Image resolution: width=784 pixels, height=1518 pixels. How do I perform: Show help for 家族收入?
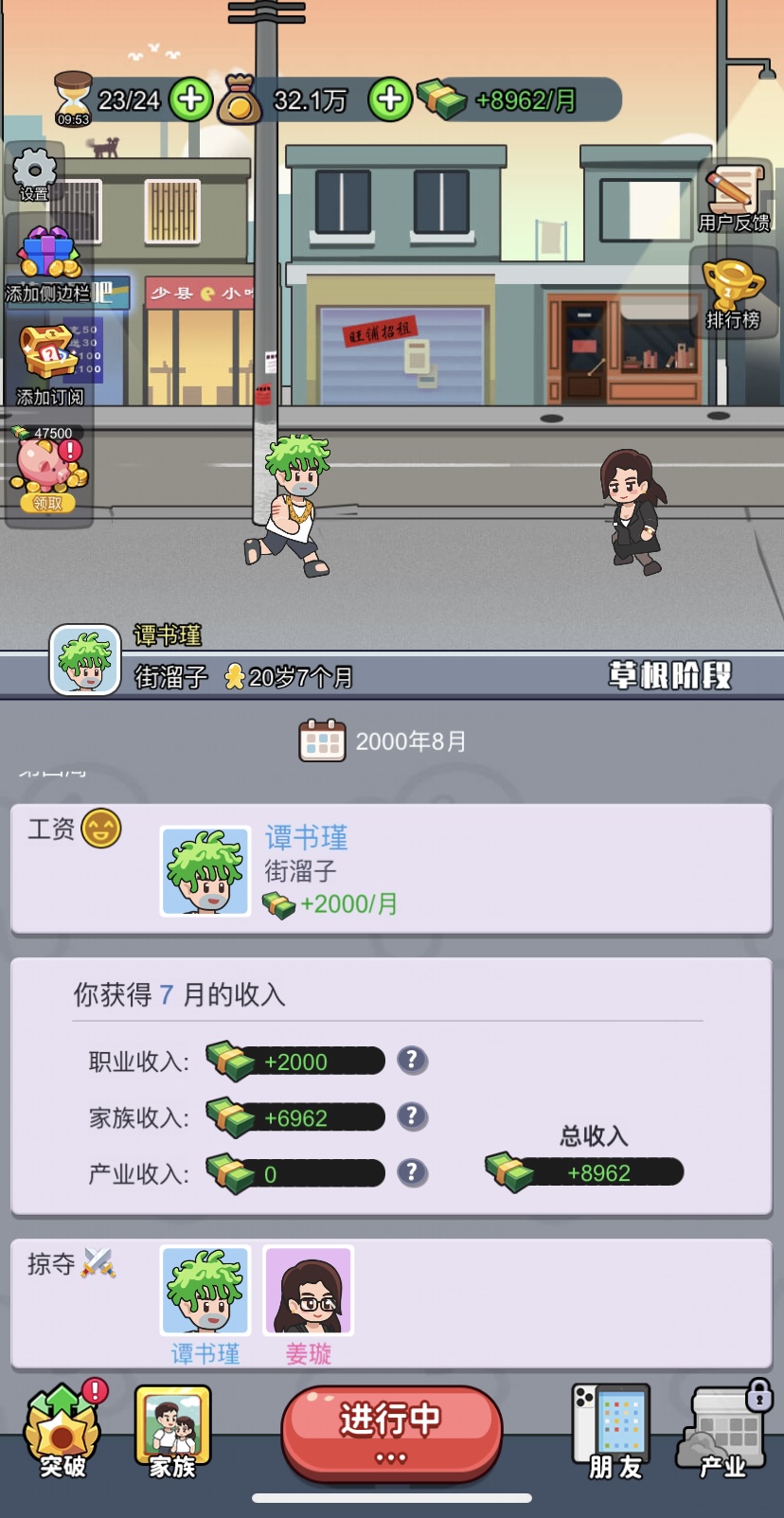412,1116
